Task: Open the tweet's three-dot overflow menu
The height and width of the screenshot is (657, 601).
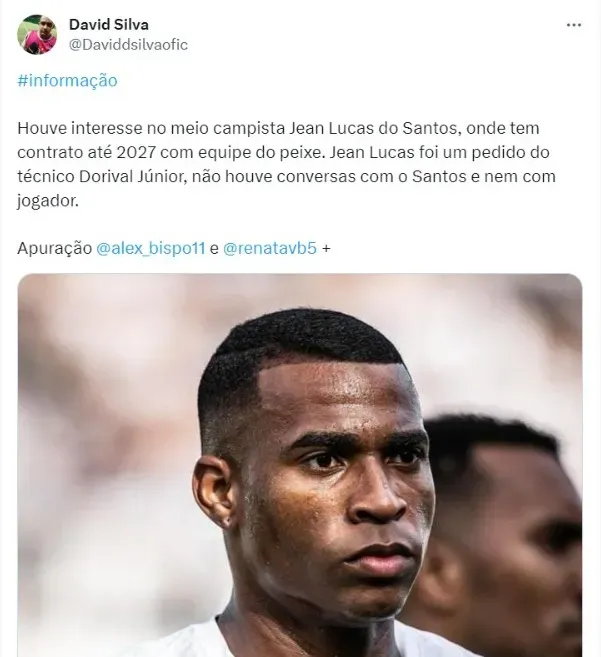Action: point(573,25)
